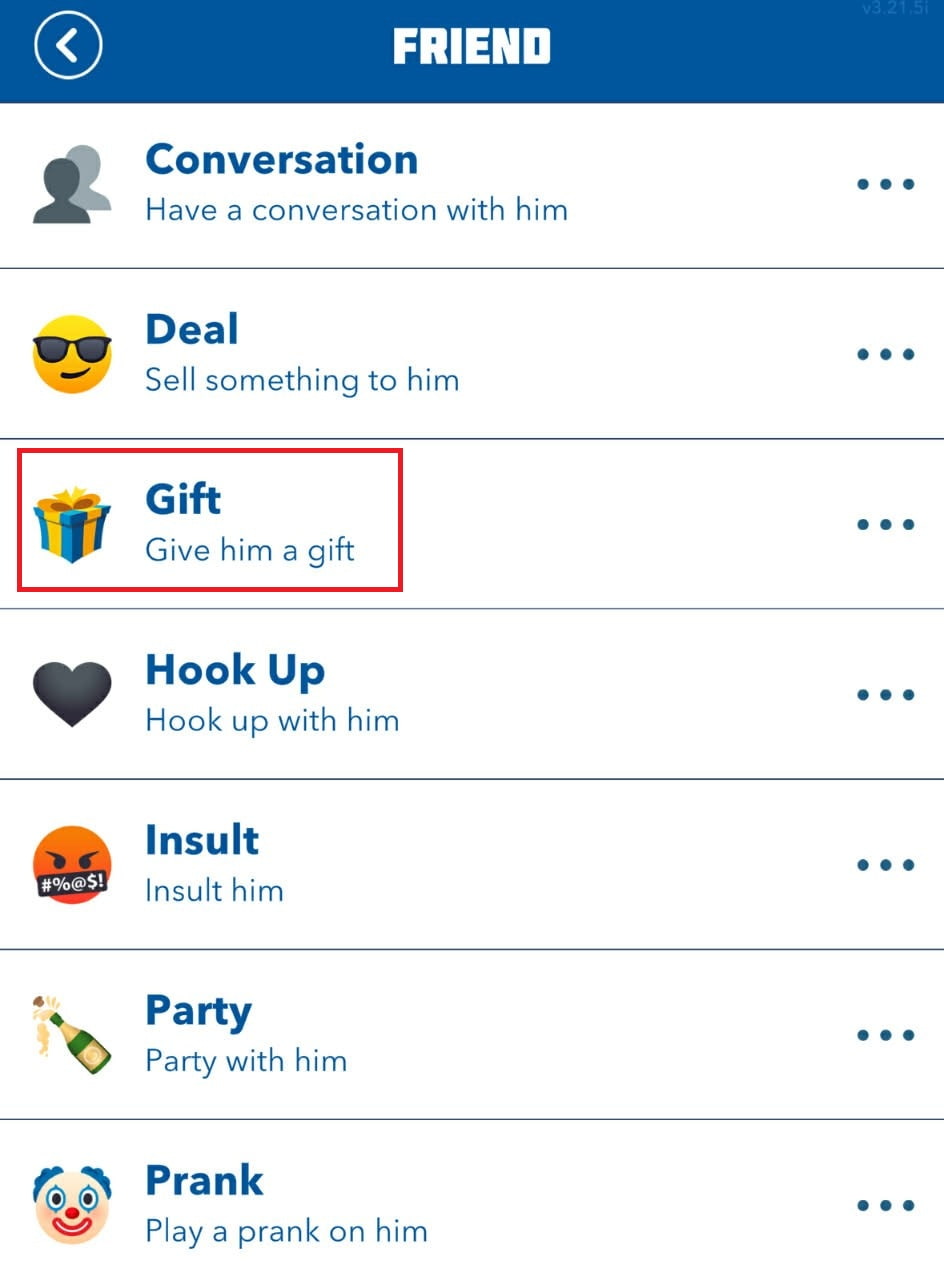Tap the Conversation silhouette icon
Image resolution: width=944 pixels, height=1278 pixels.
click(71, 183)
